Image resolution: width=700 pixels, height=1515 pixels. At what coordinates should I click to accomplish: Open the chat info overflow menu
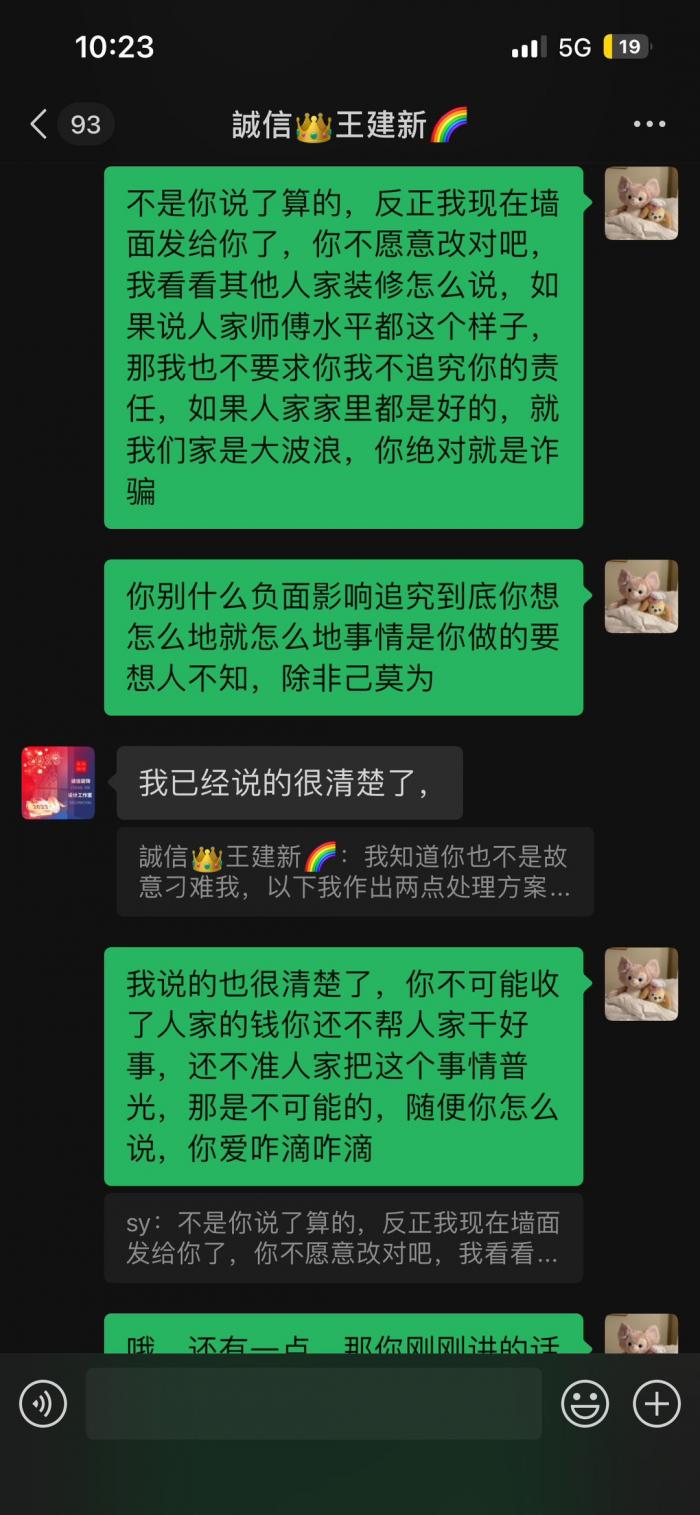point(649,125)
